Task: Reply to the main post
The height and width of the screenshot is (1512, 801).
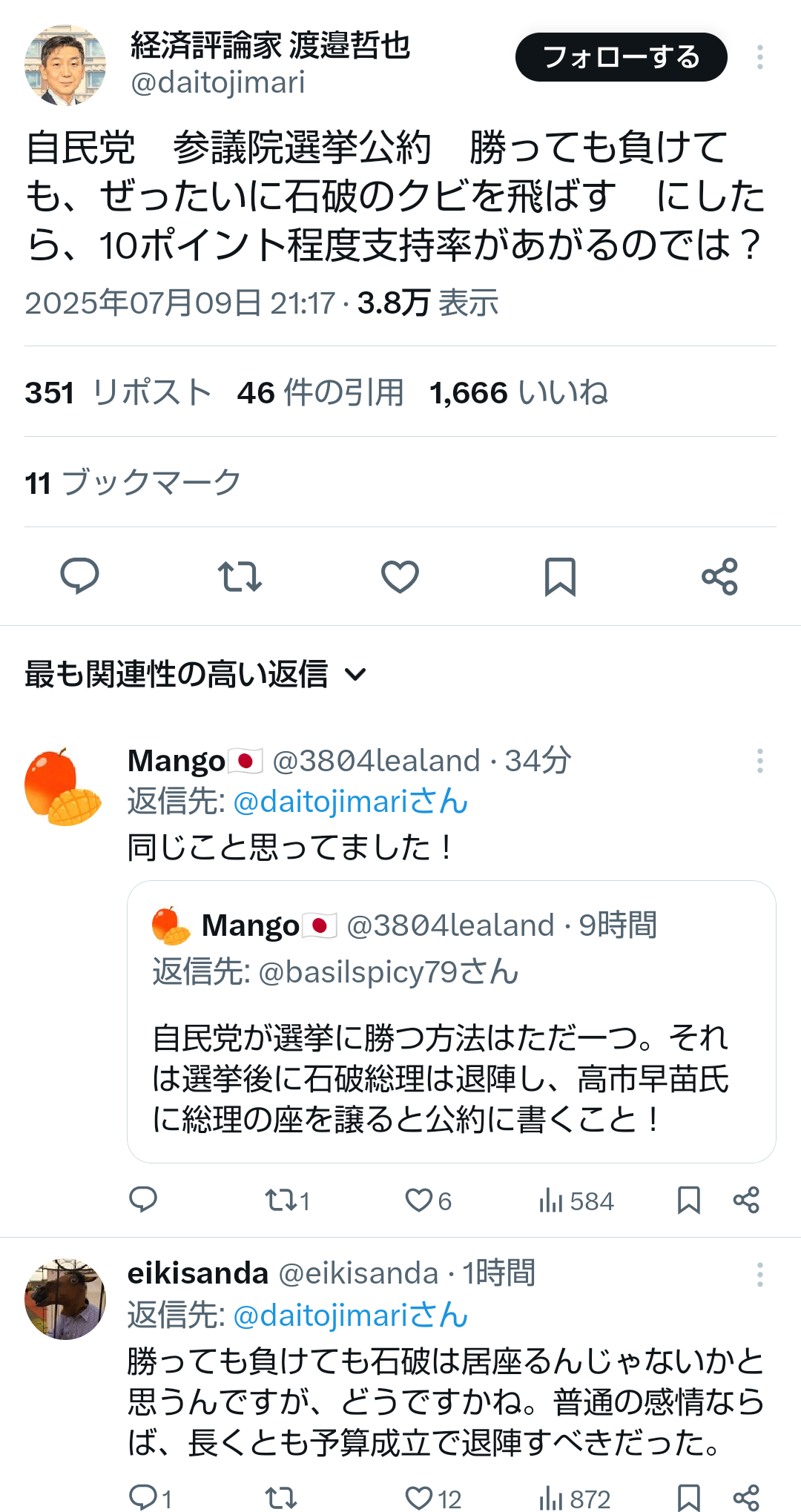Action: coord(79,576)
